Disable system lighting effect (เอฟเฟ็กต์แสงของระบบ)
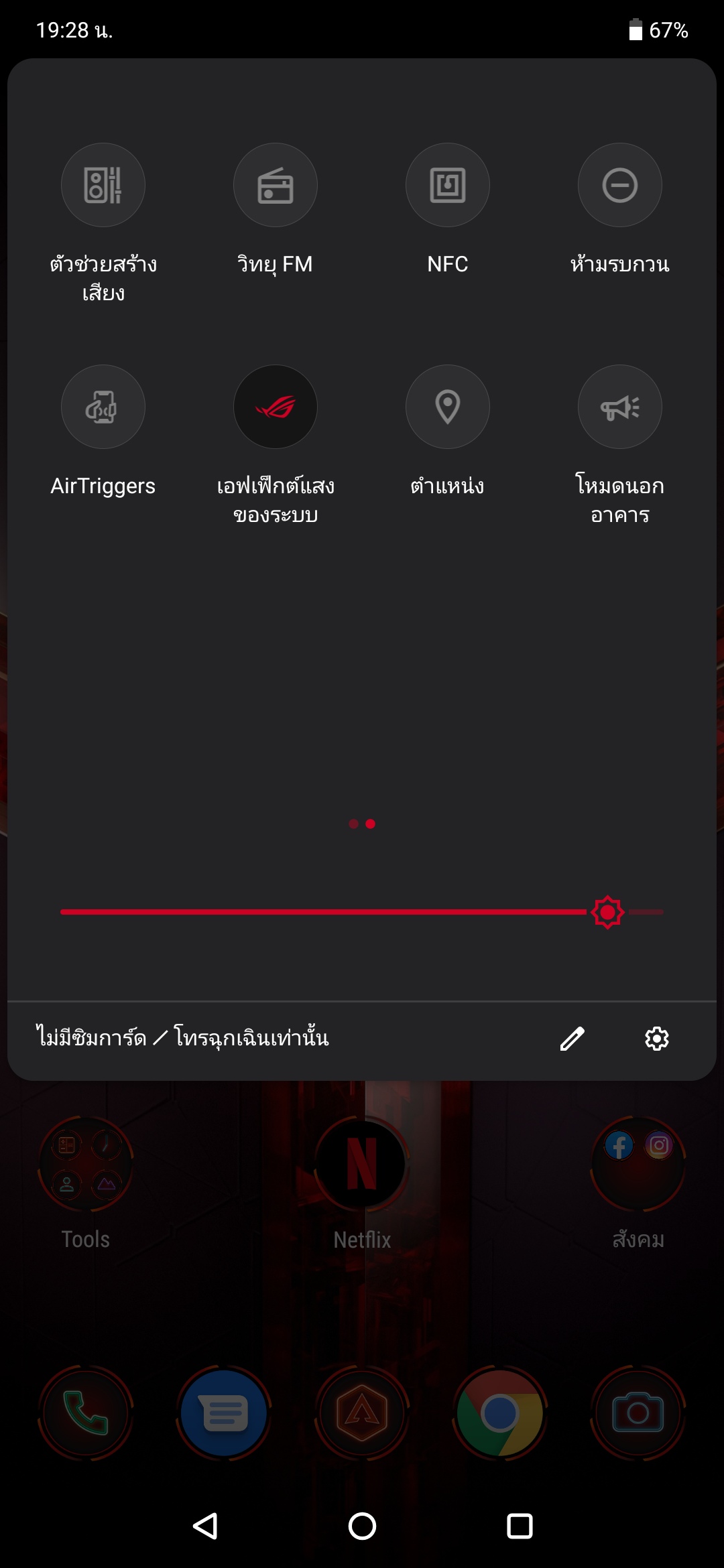 pos(276,407)
